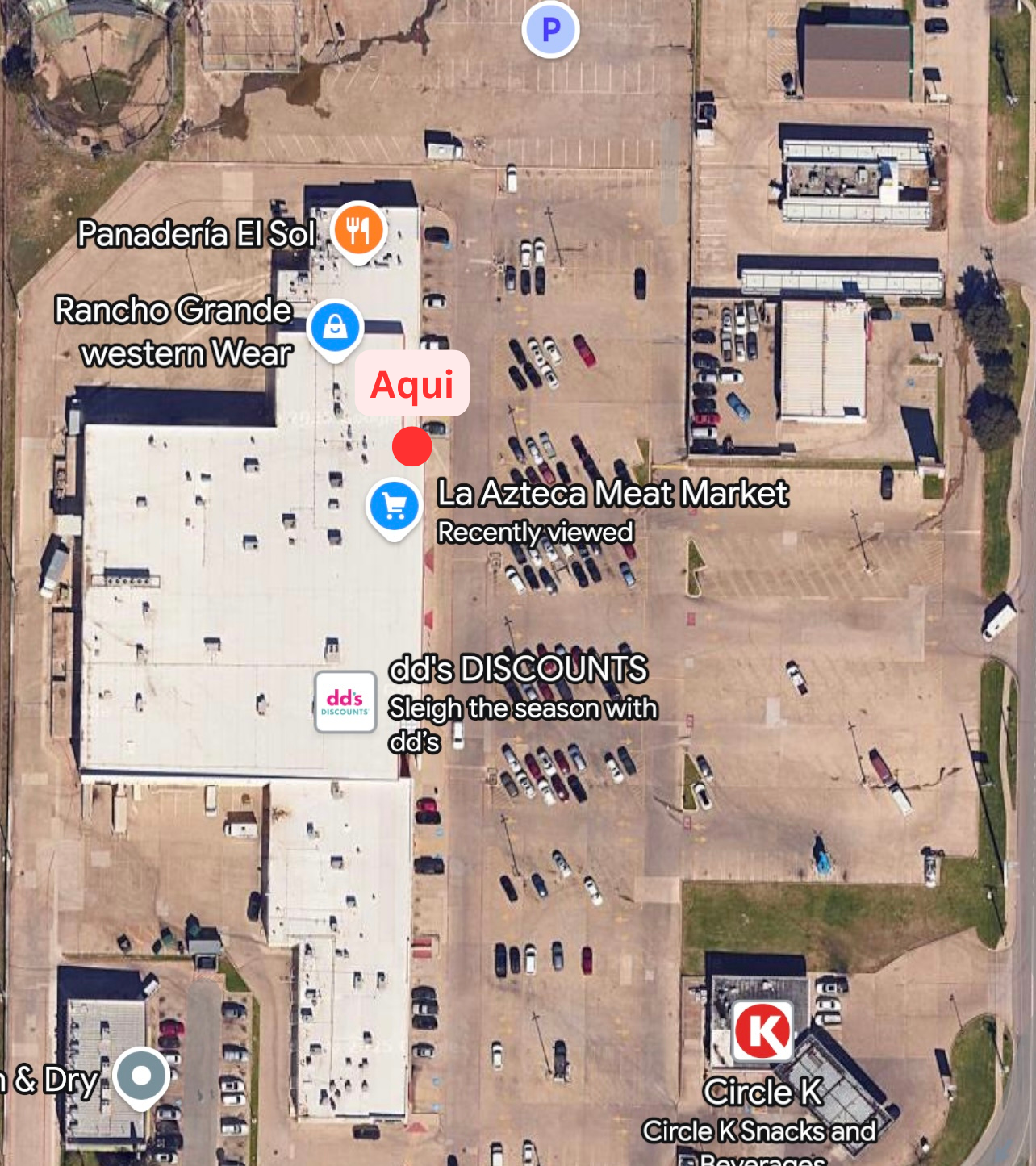
Task: Open the Panadería El Sol place name
Action: (198, 233)
